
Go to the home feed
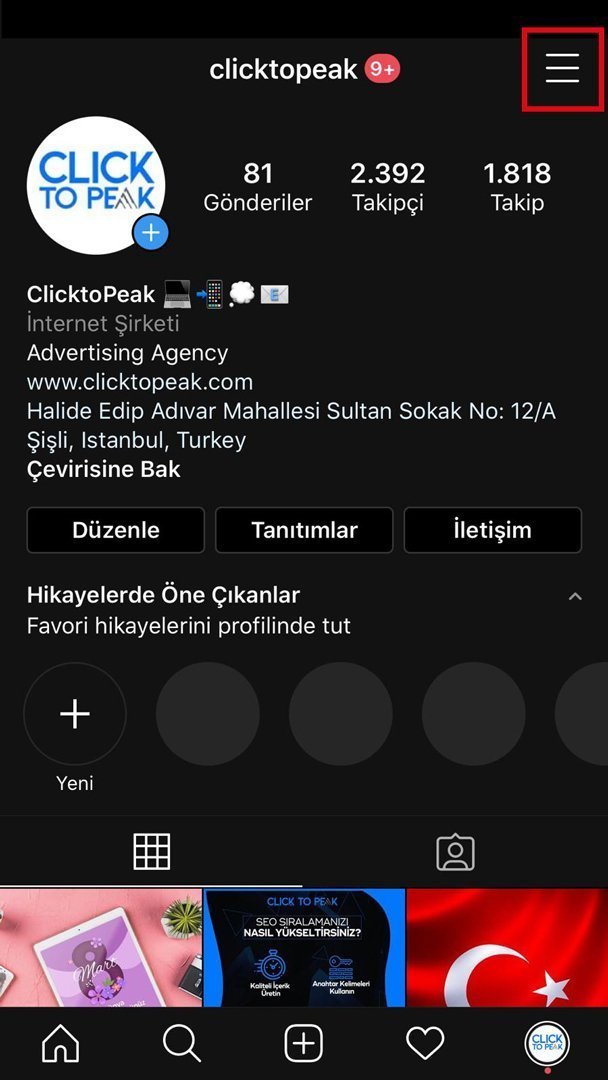61,1045
